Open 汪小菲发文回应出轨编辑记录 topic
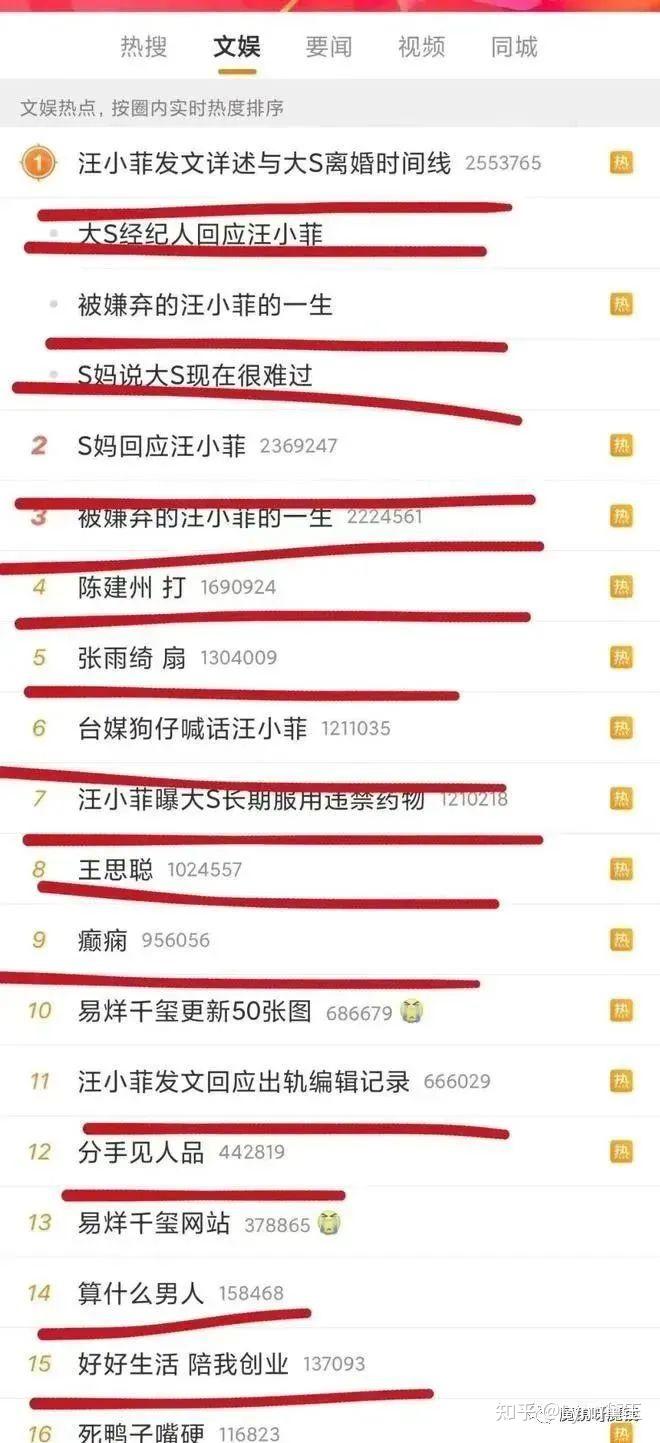660x1443 pixels. point(244,1081)
